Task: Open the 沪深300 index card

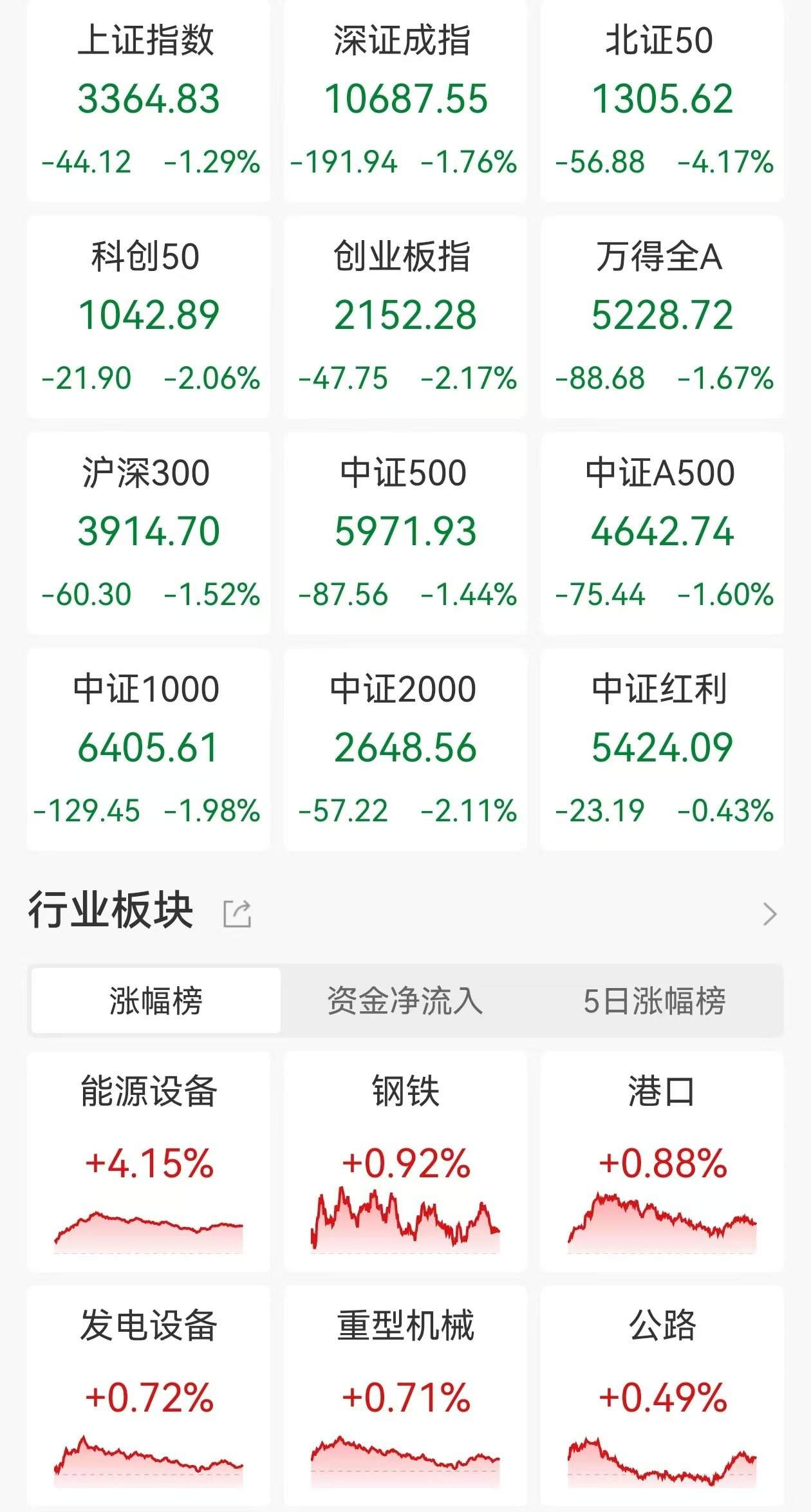Action: (x=149, y=532)
